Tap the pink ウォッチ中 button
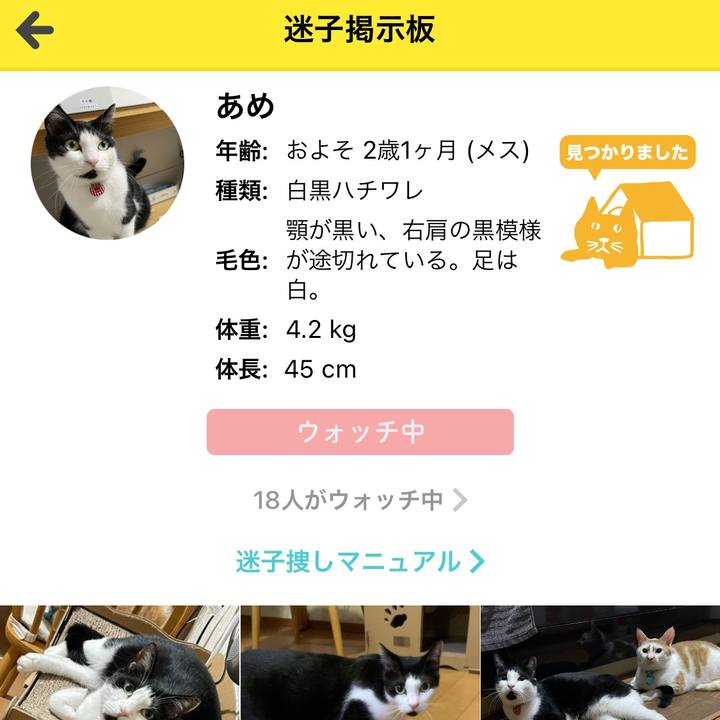The image size is (720, 720). coord(360,432)
